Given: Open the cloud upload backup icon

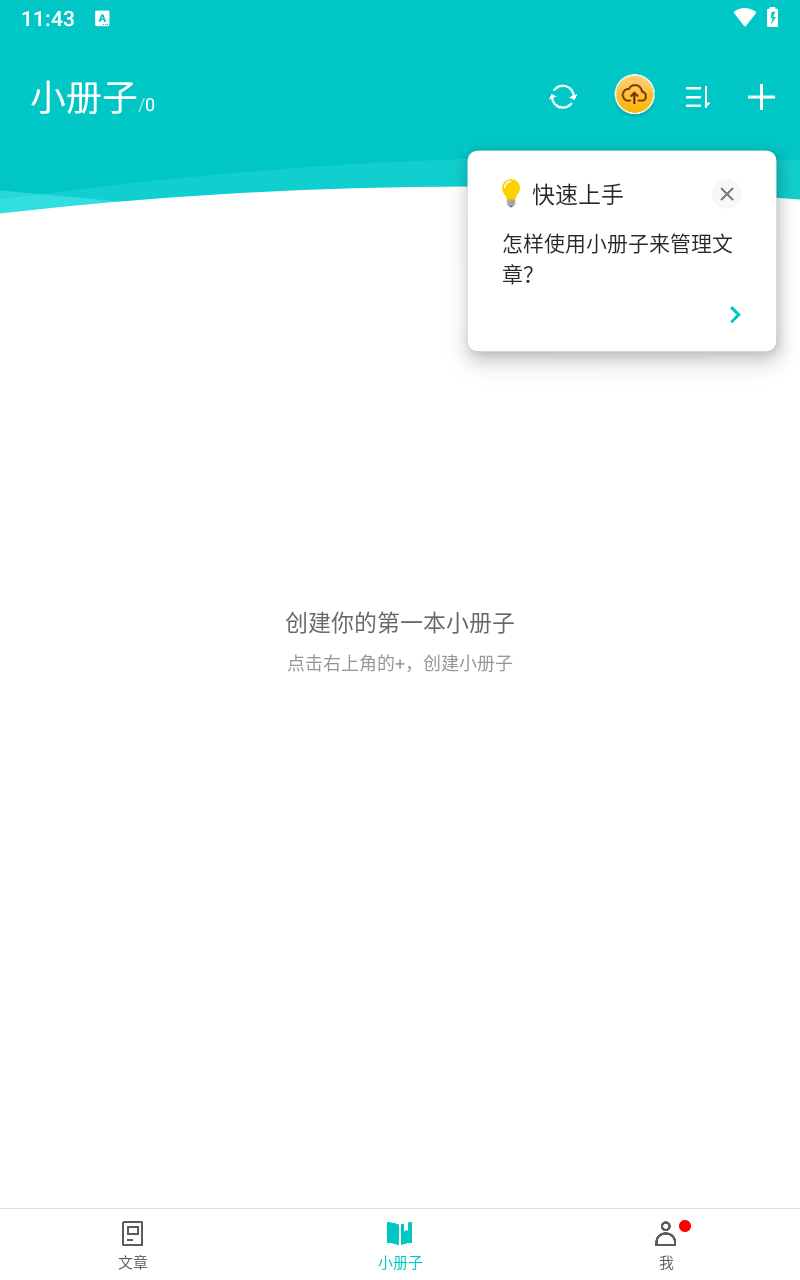Looking at the screenshot, I should coord(634,95).
